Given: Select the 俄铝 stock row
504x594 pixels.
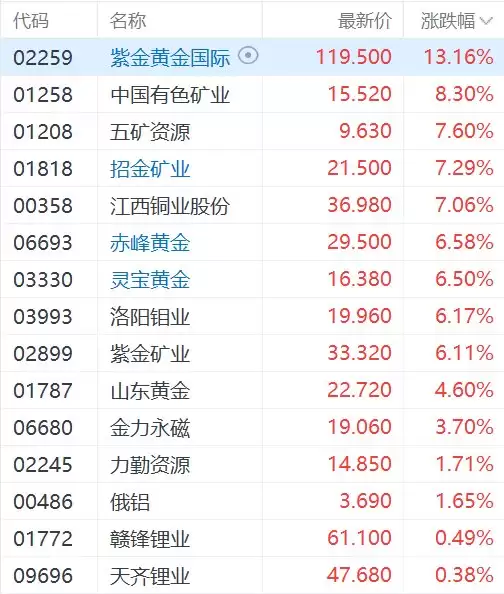Looking at the screenshot, I should 252,502.
